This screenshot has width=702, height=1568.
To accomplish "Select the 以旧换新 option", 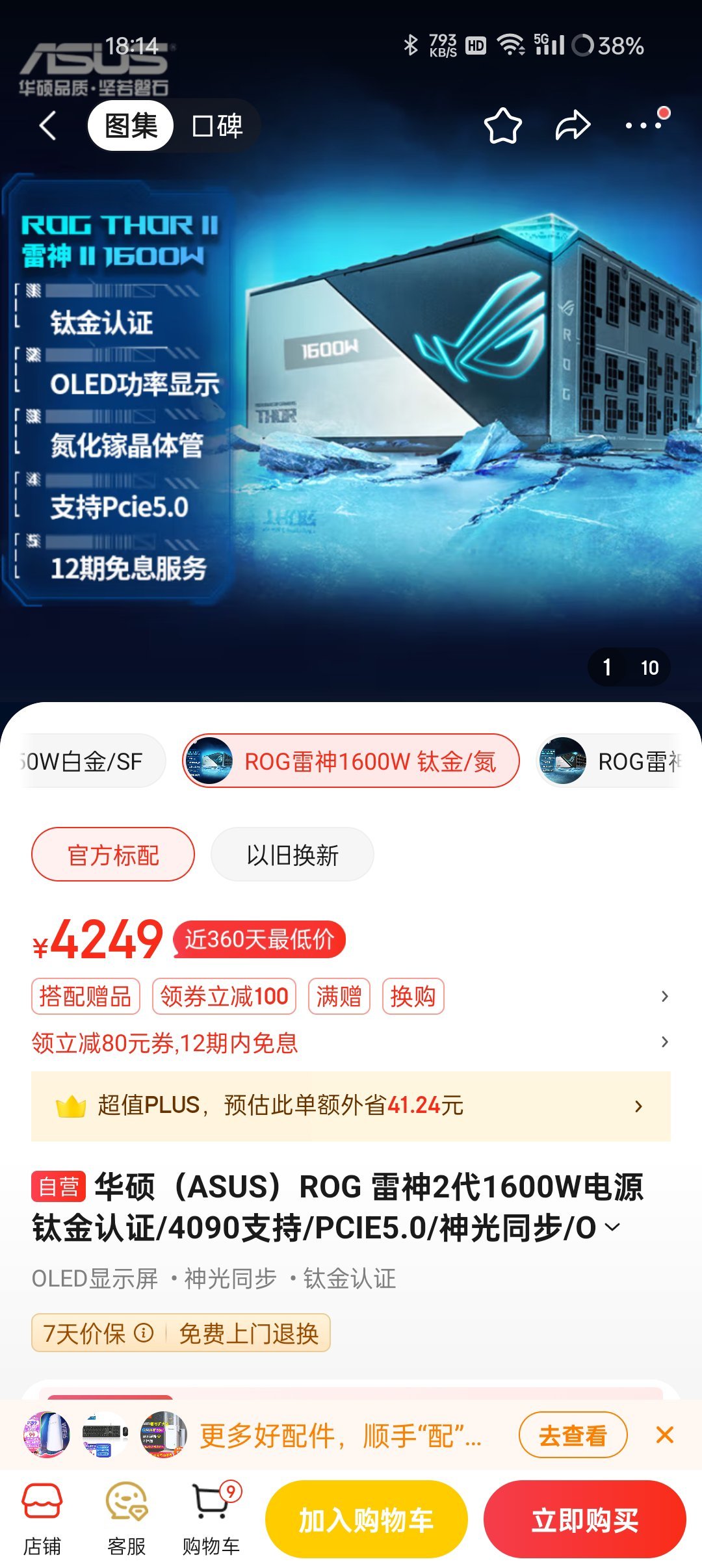I will (292, 855).
